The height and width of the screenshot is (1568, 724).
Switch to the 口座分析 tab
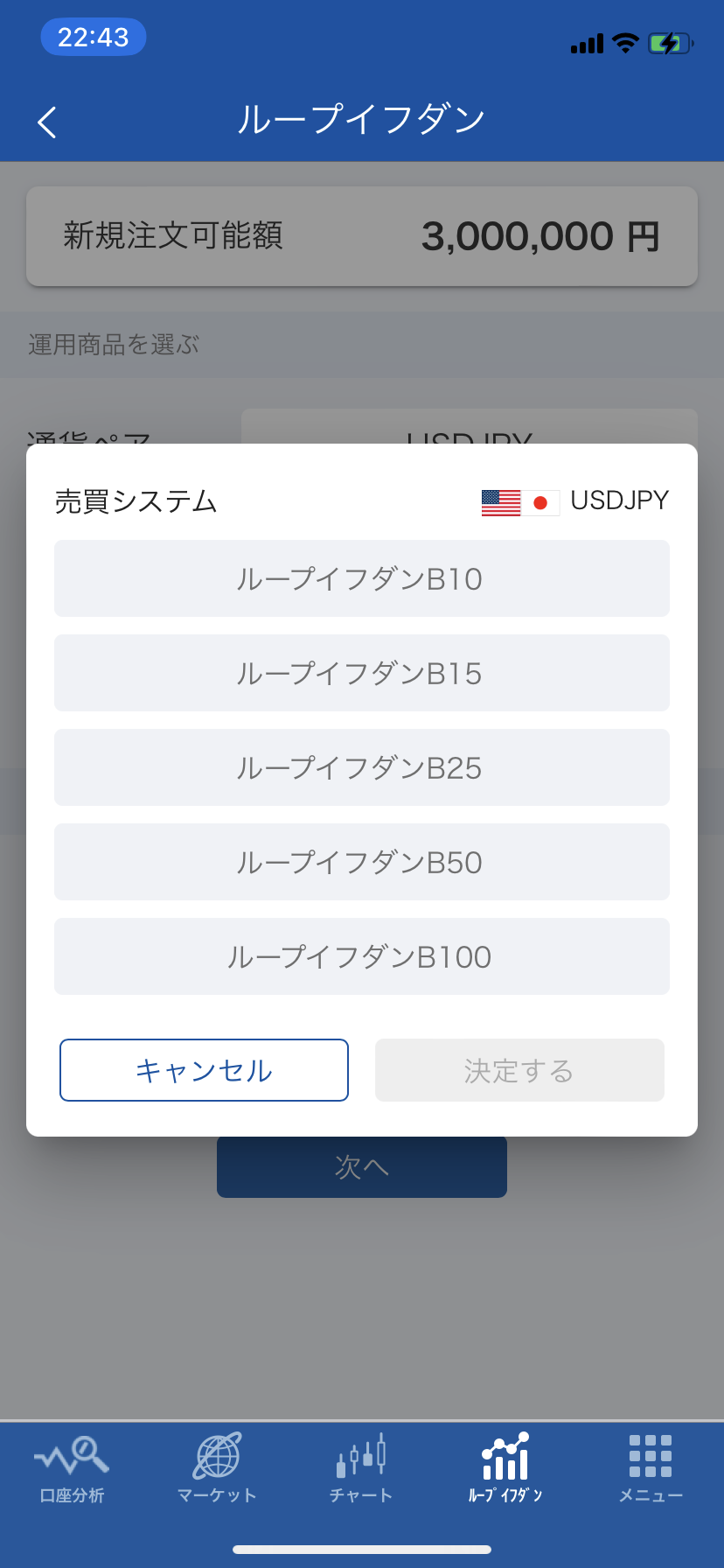[x=73, y=1470]
